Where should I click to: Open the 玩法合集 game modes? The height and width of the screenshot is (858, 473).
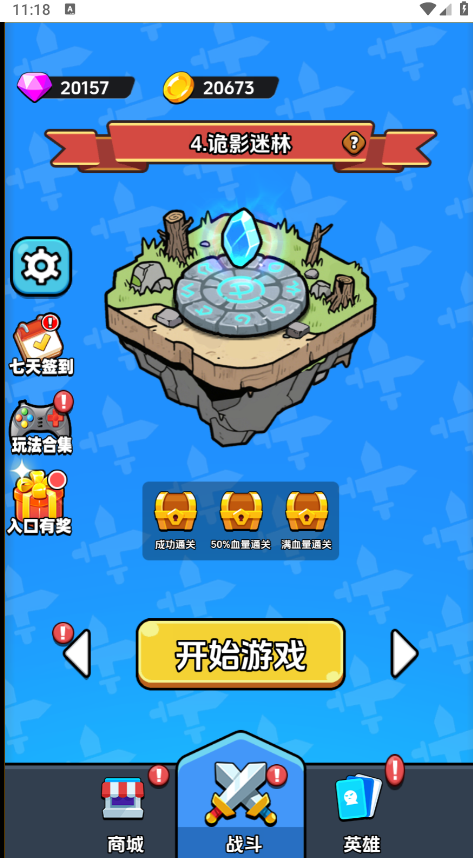(x=41, y=424)
